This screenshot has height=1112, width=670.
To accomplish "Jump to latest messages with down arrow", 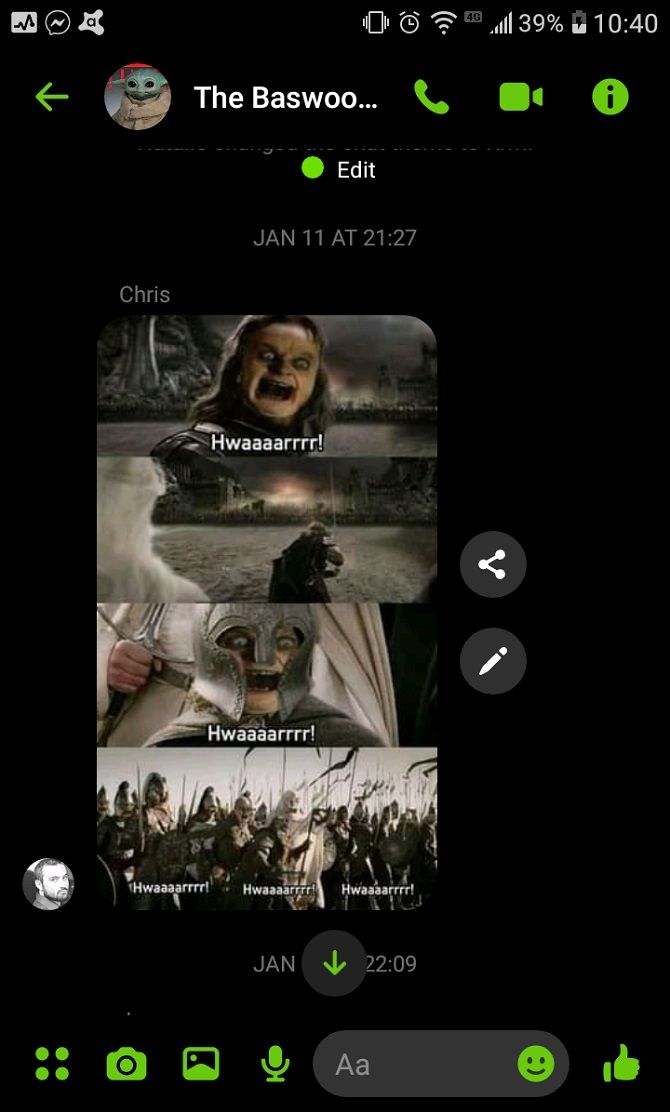I will tap(334, 963).
